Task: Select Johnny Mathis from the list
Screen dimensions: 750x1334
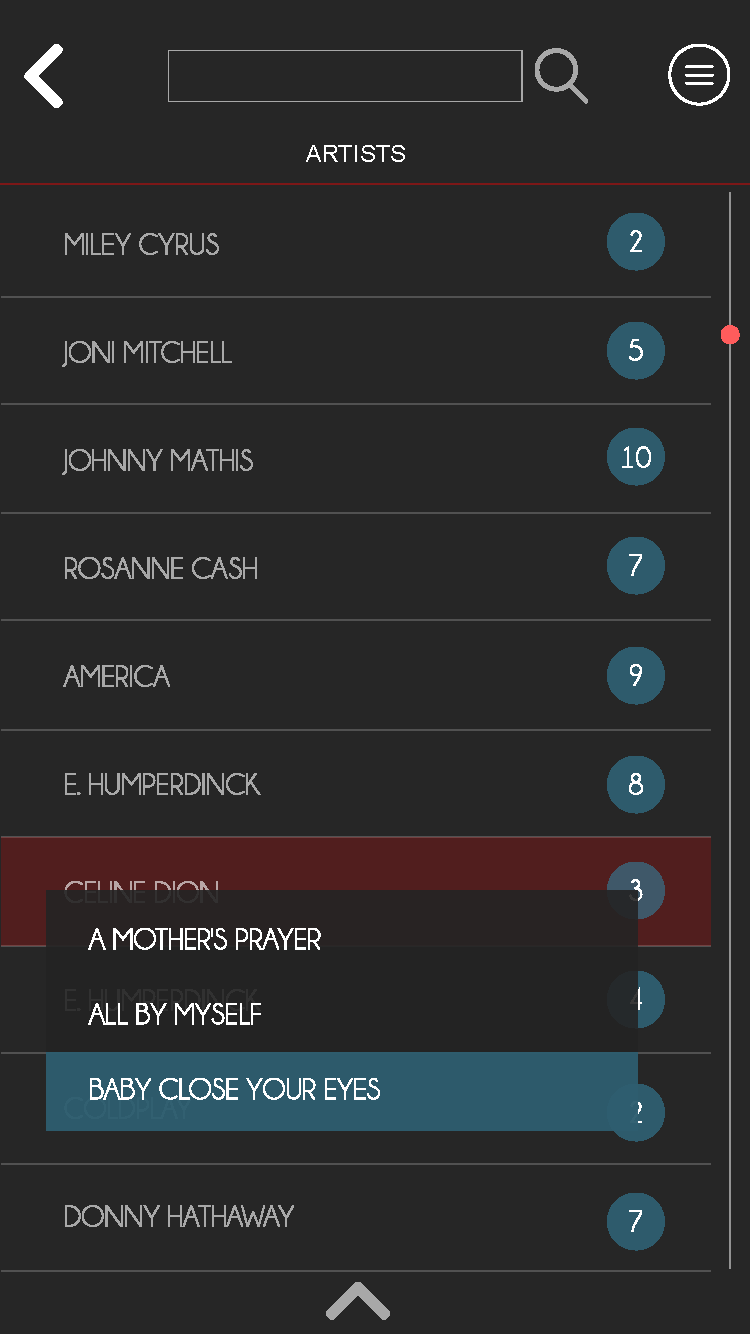Action: tap(355, 460)
